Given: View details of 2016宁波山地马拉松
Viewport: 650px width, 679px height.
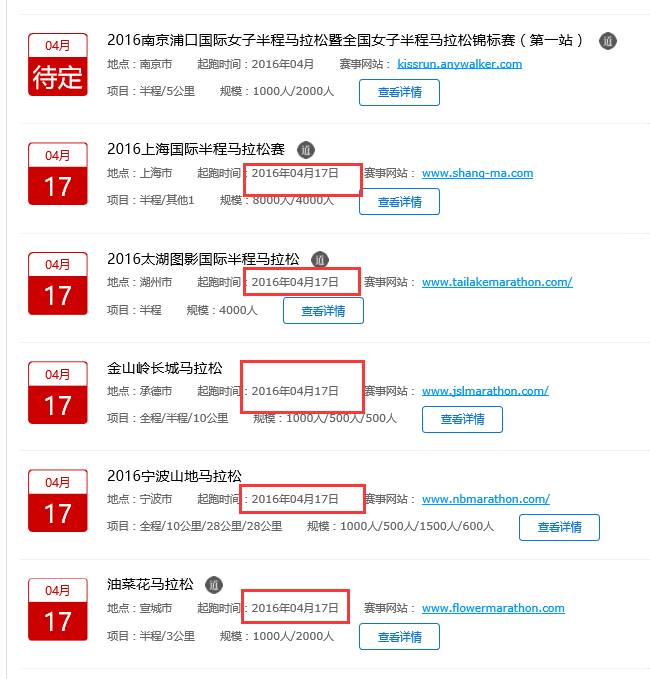Looking at the screenshot, I should pos(558,527).
